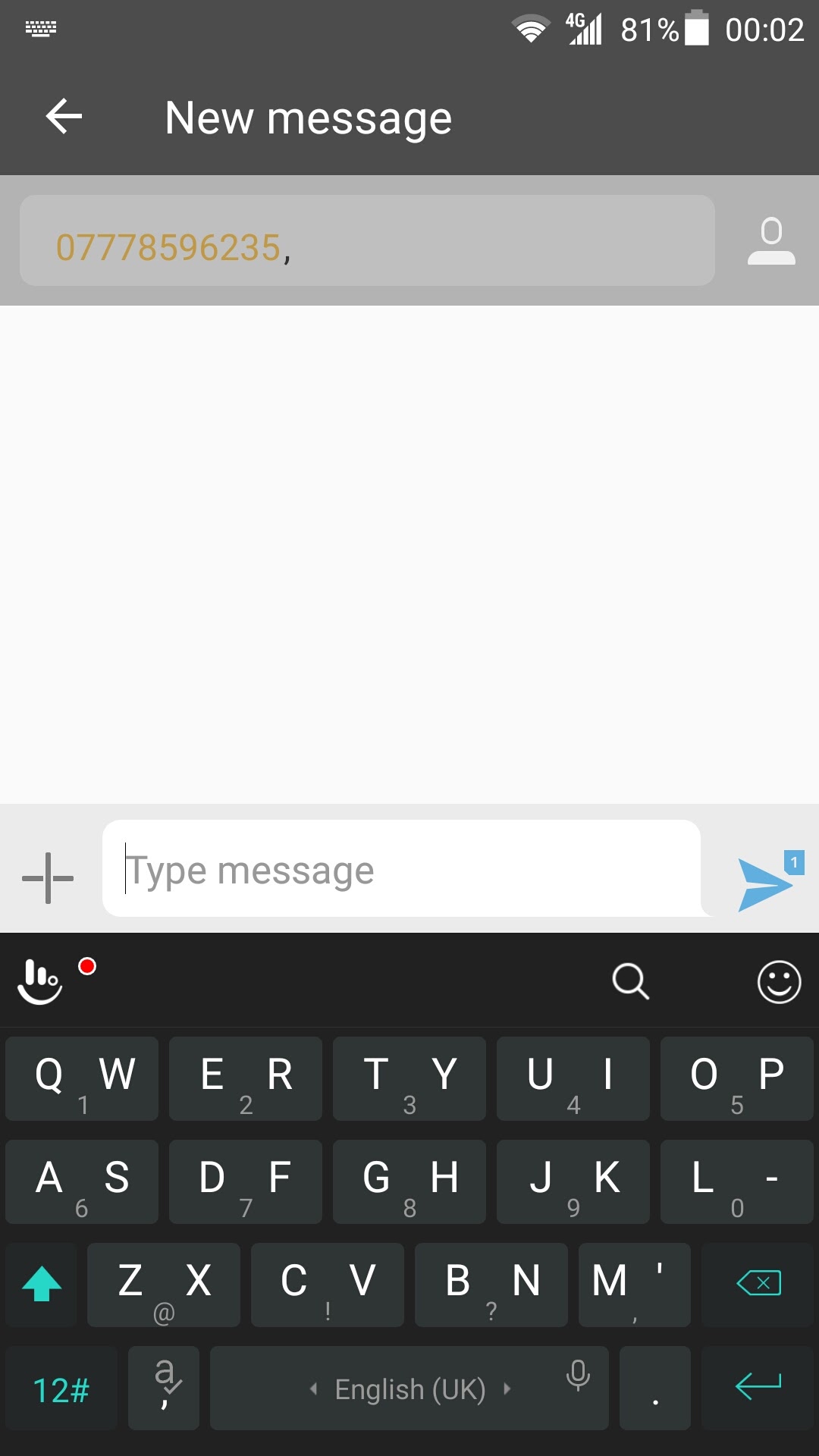Tap the autocorrect toggle key with checkmark

(164, 1389)
